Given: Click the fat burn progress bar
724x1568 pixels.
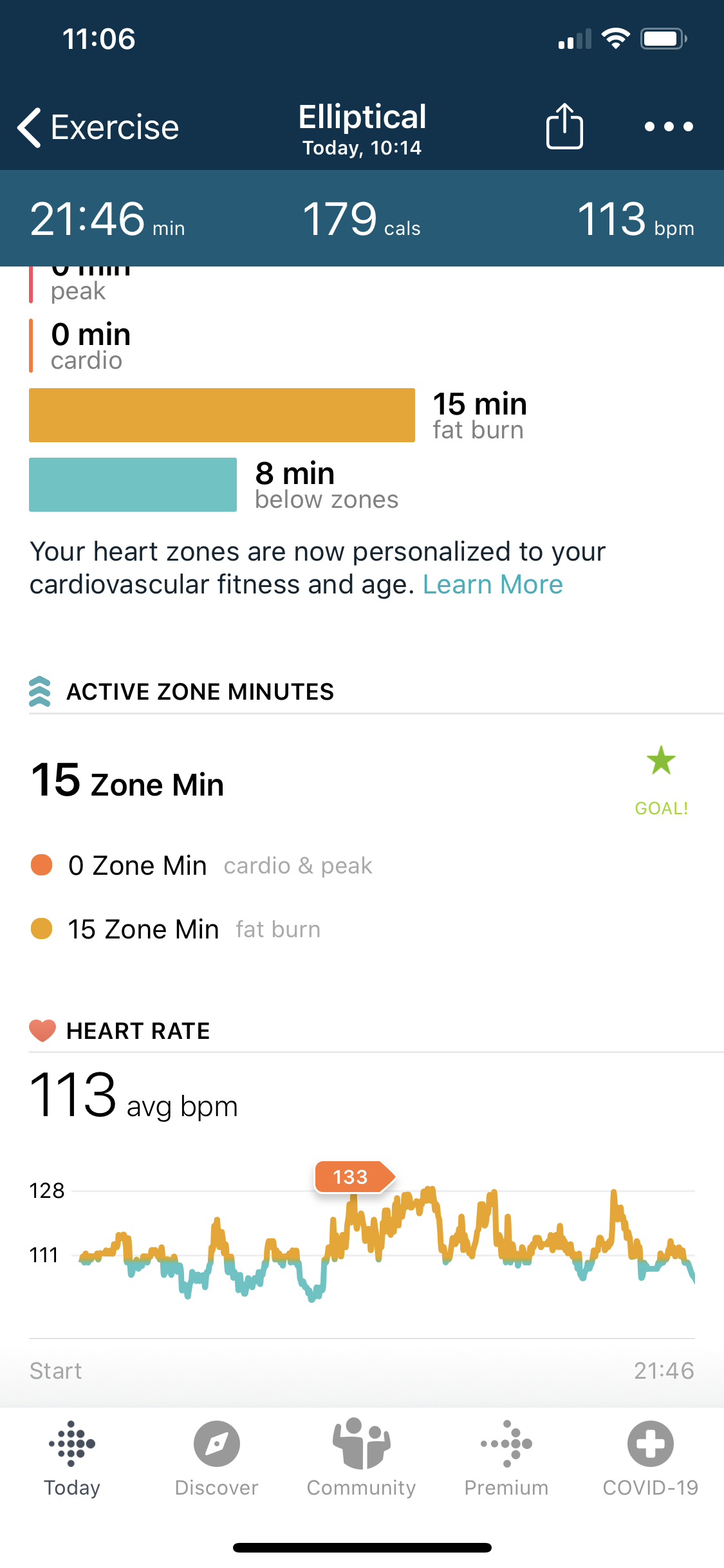Looking at the screenshot, I should 222,415.
